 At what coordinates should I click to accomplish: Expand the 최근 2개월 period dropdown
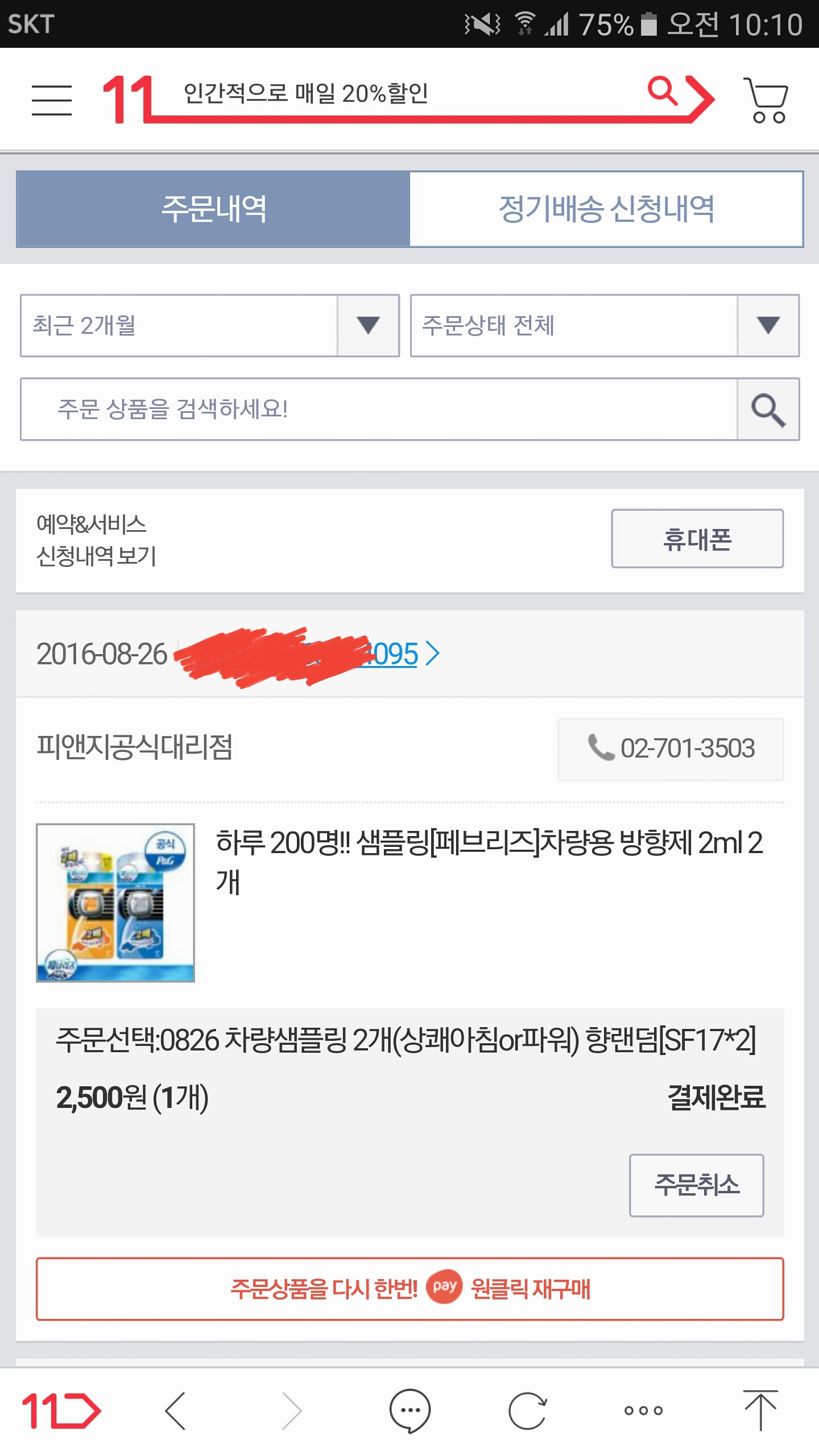pyautogui.click(x=210, y=325)
